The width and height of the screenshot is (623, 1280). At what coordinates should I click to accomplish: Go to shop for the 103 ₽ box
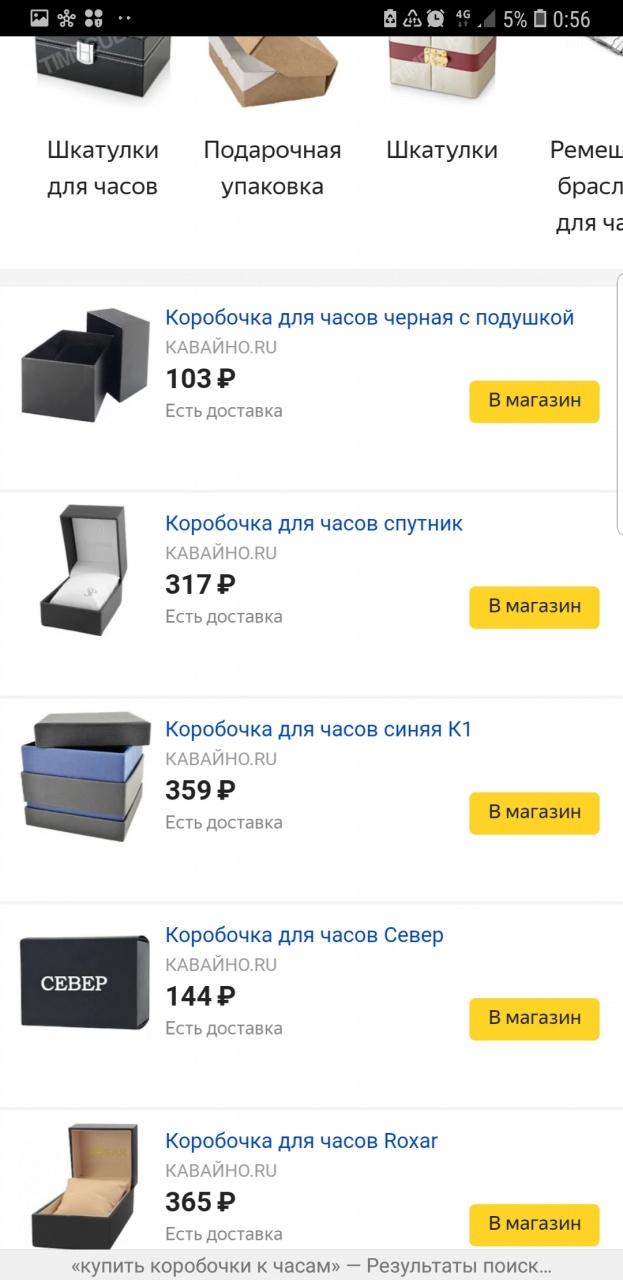[x=534, y=401]
